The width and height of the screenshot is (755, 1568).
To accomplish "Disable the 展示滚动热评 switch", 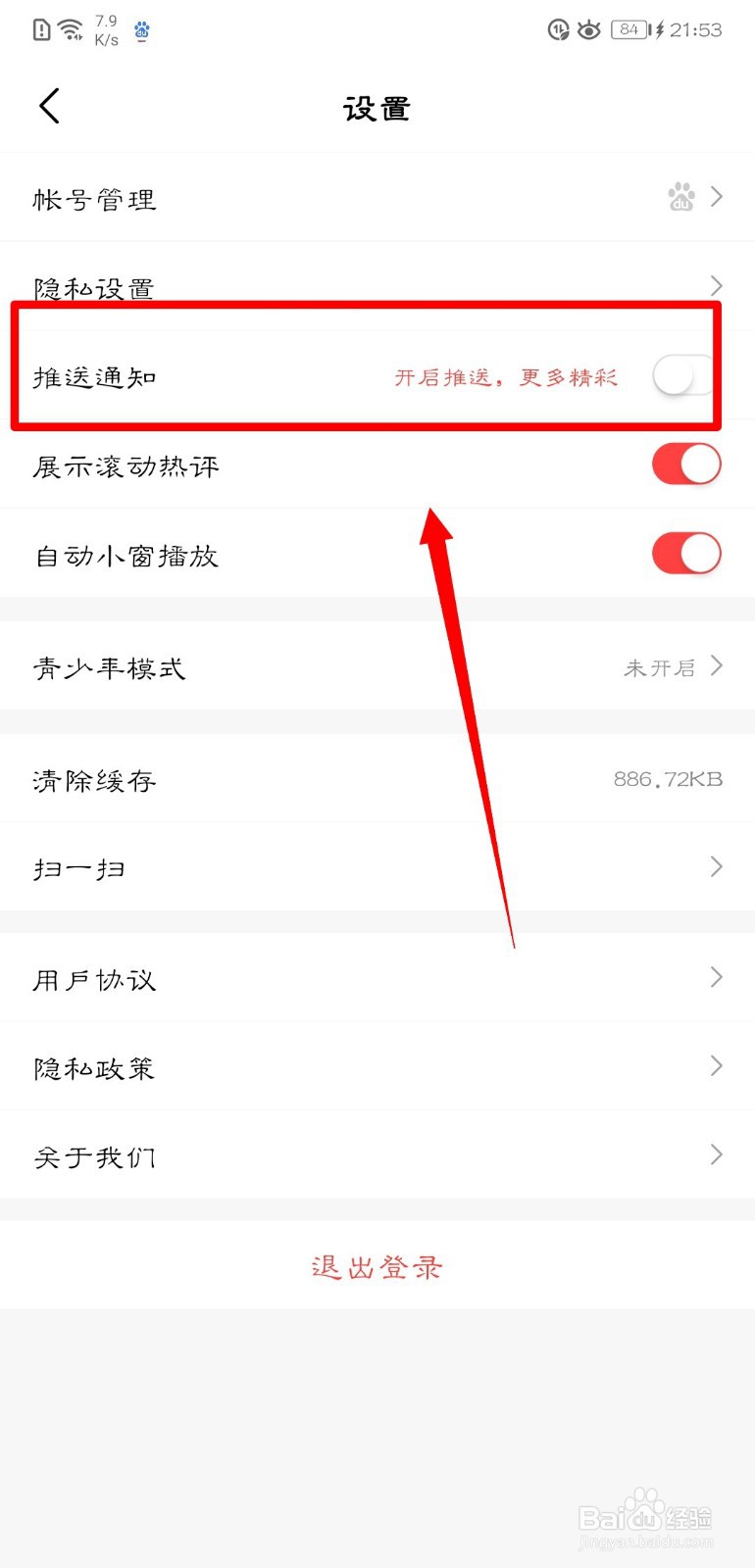I will [686, 464].
